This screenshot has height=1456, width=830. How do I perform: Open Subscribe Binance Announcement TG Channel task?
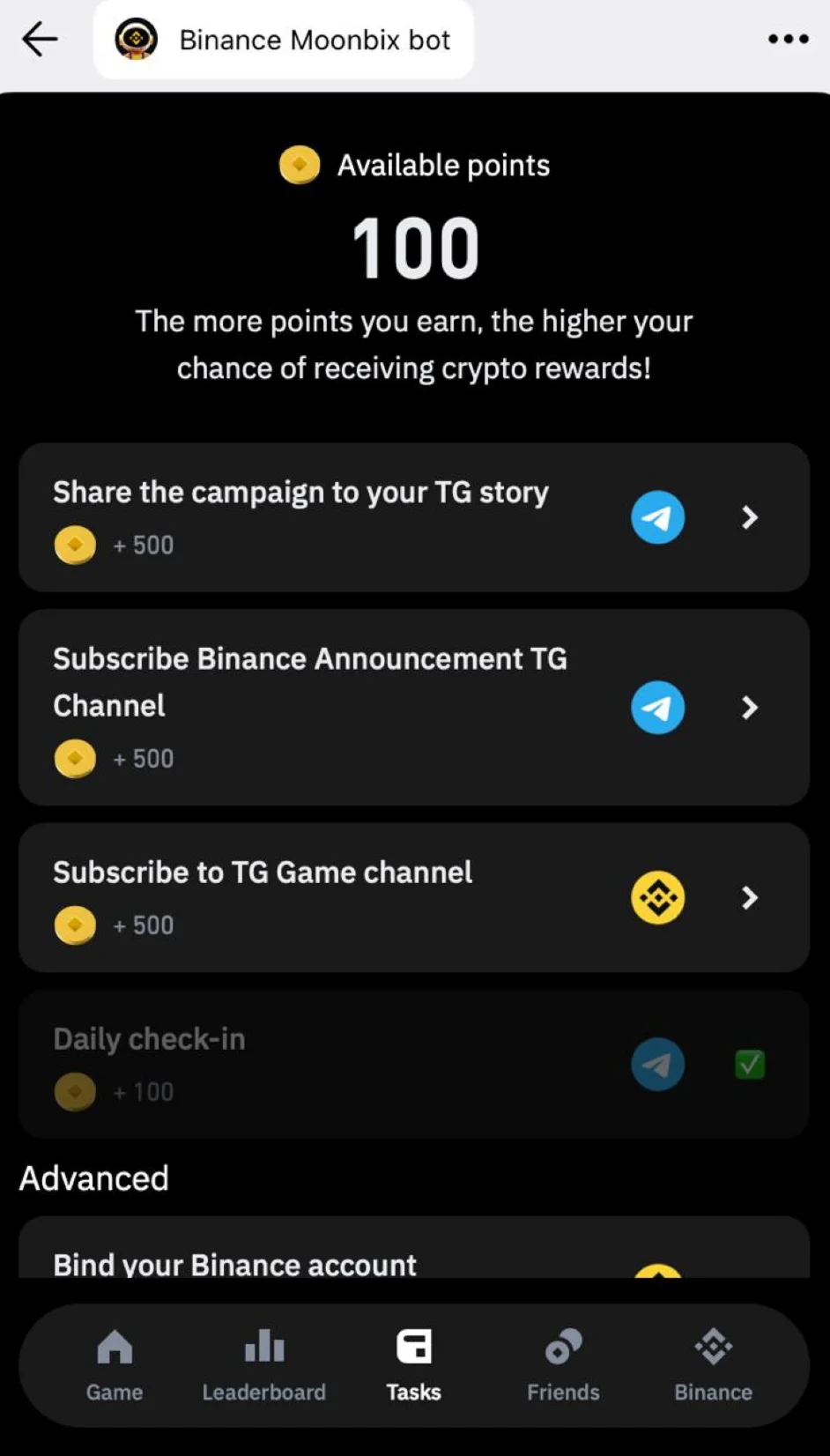[414, 707]
